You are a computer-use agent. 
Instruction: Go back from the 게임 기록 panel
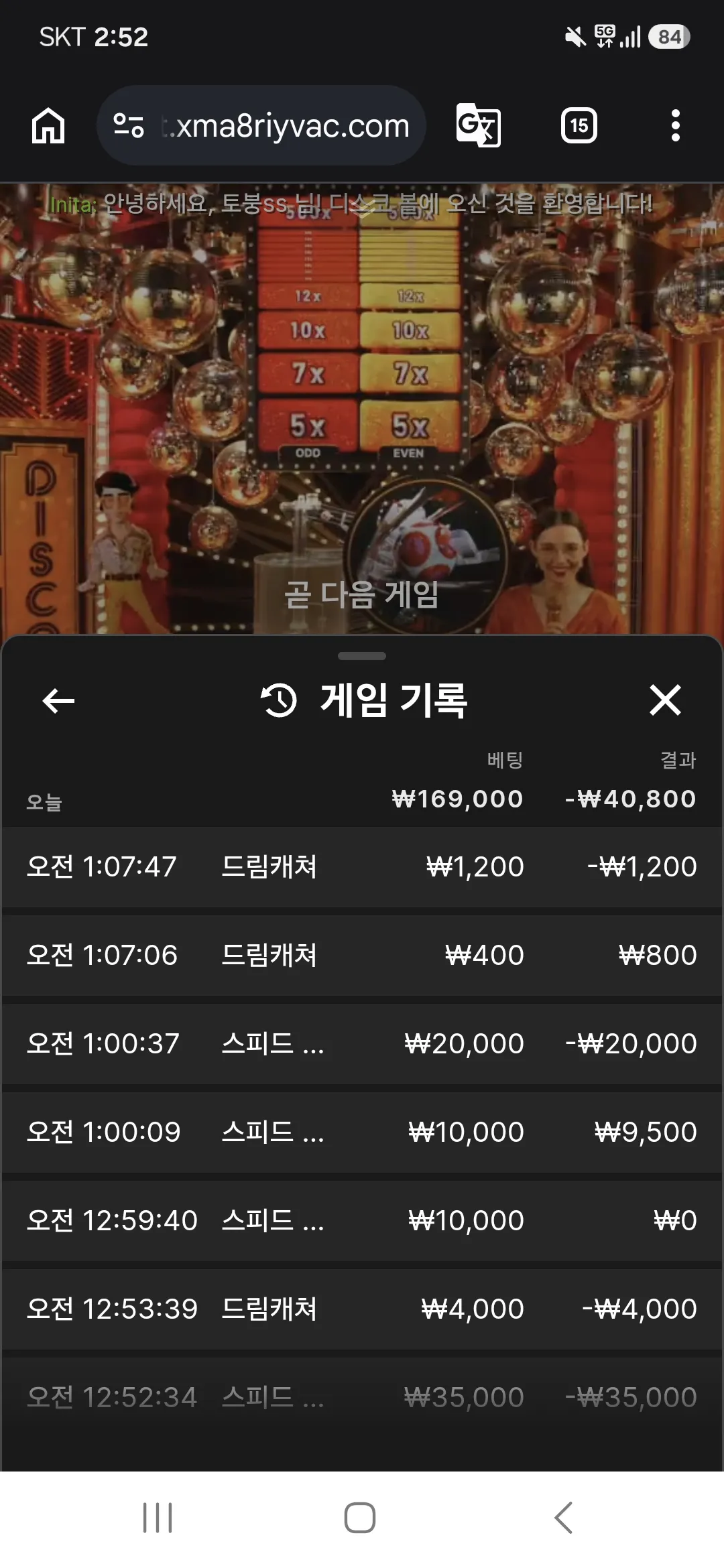coord(58,701)
